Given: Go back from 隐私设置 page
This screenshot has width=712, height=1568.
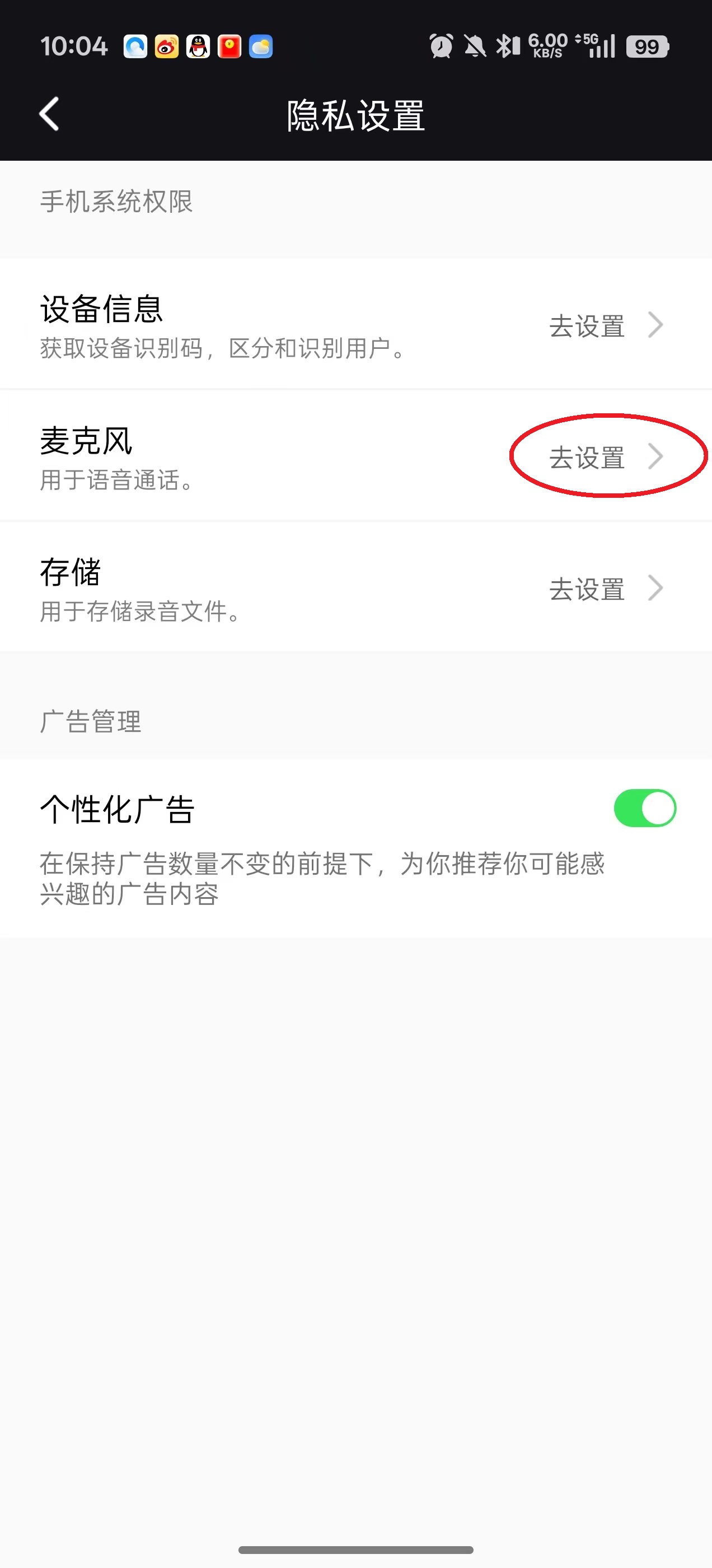Looking at the screenshot, I should pyautogui.click(x=50, y=114).
